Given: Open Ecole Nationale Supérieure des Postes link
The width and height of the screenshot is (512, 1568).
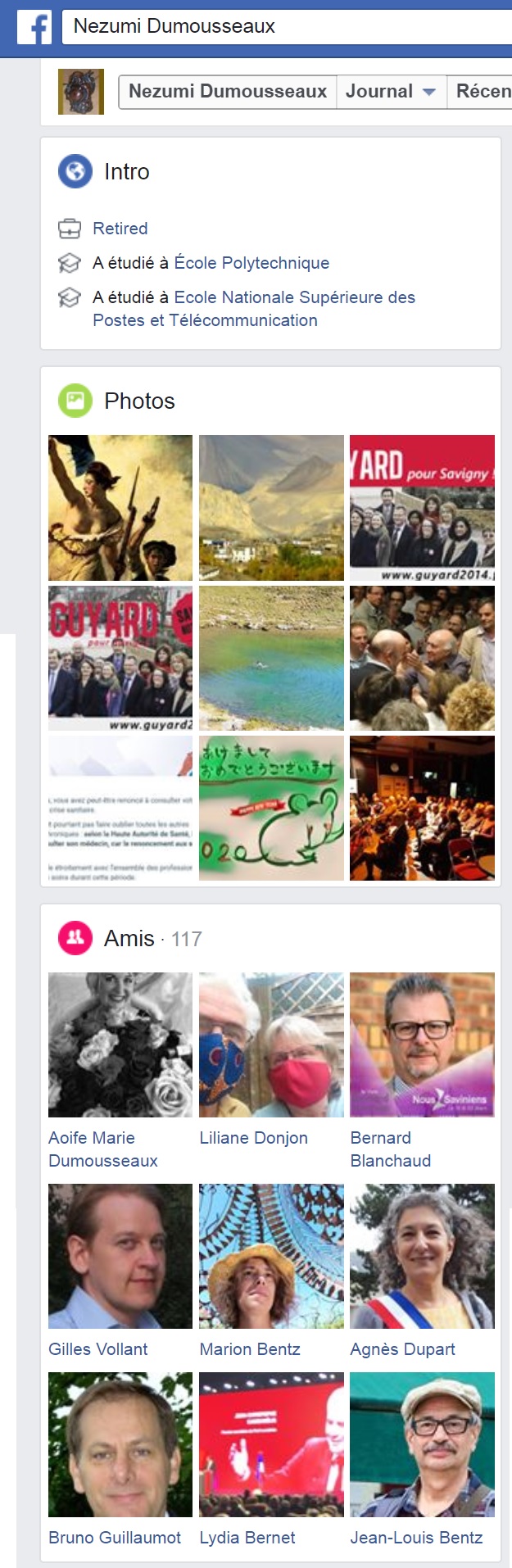Looking at the screenshot, I should (294, 297).
